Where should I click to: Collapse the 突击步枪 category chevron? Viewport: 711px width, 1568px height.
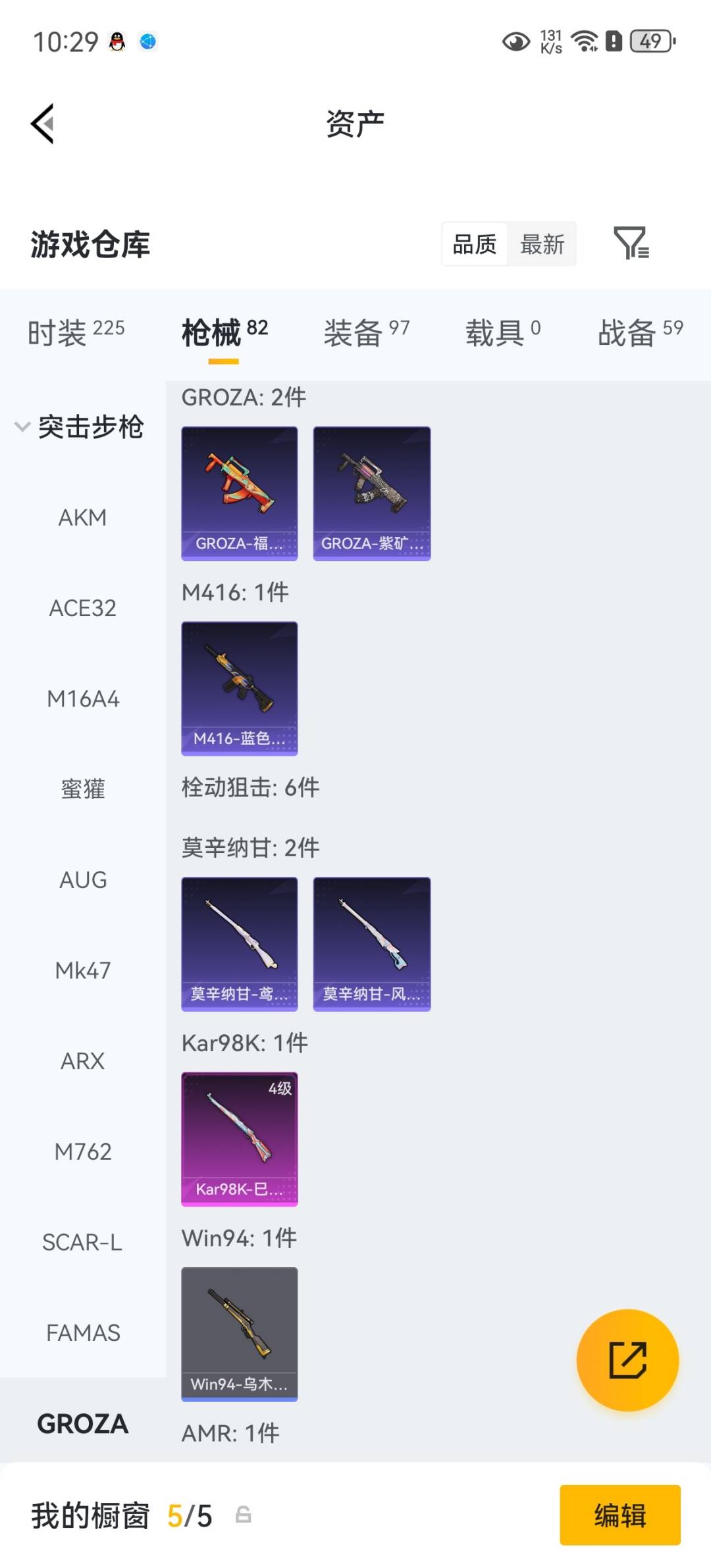point(22,427)
